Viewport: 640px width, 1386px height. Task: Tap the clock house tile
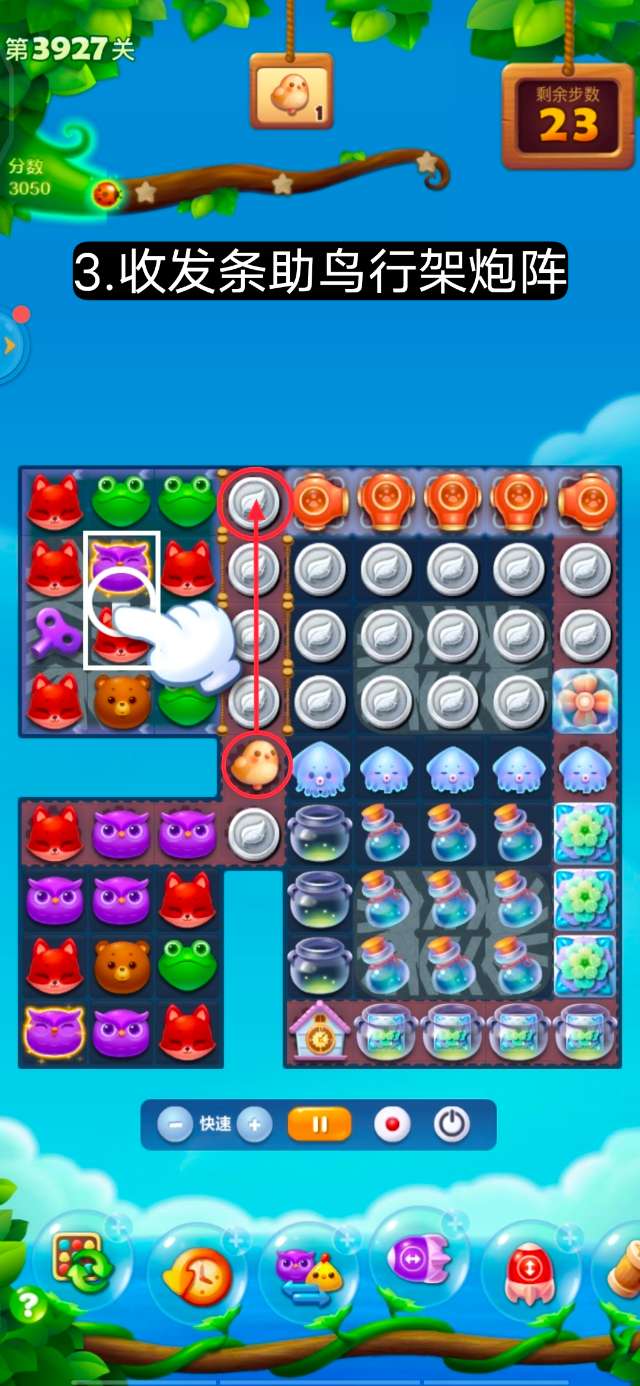(319, 1032)
